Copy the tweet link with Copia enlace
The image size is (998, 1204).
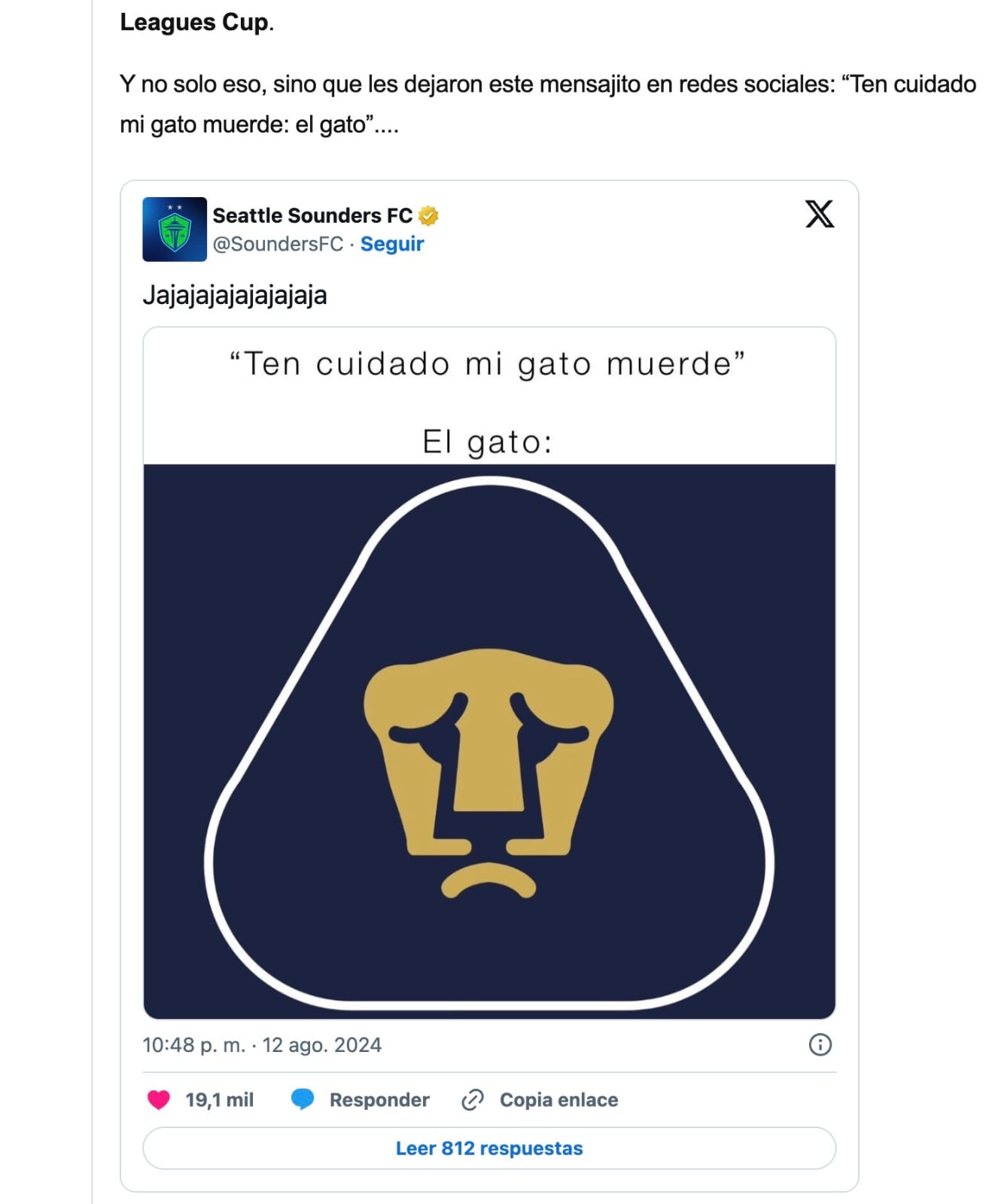[540, 1100]
